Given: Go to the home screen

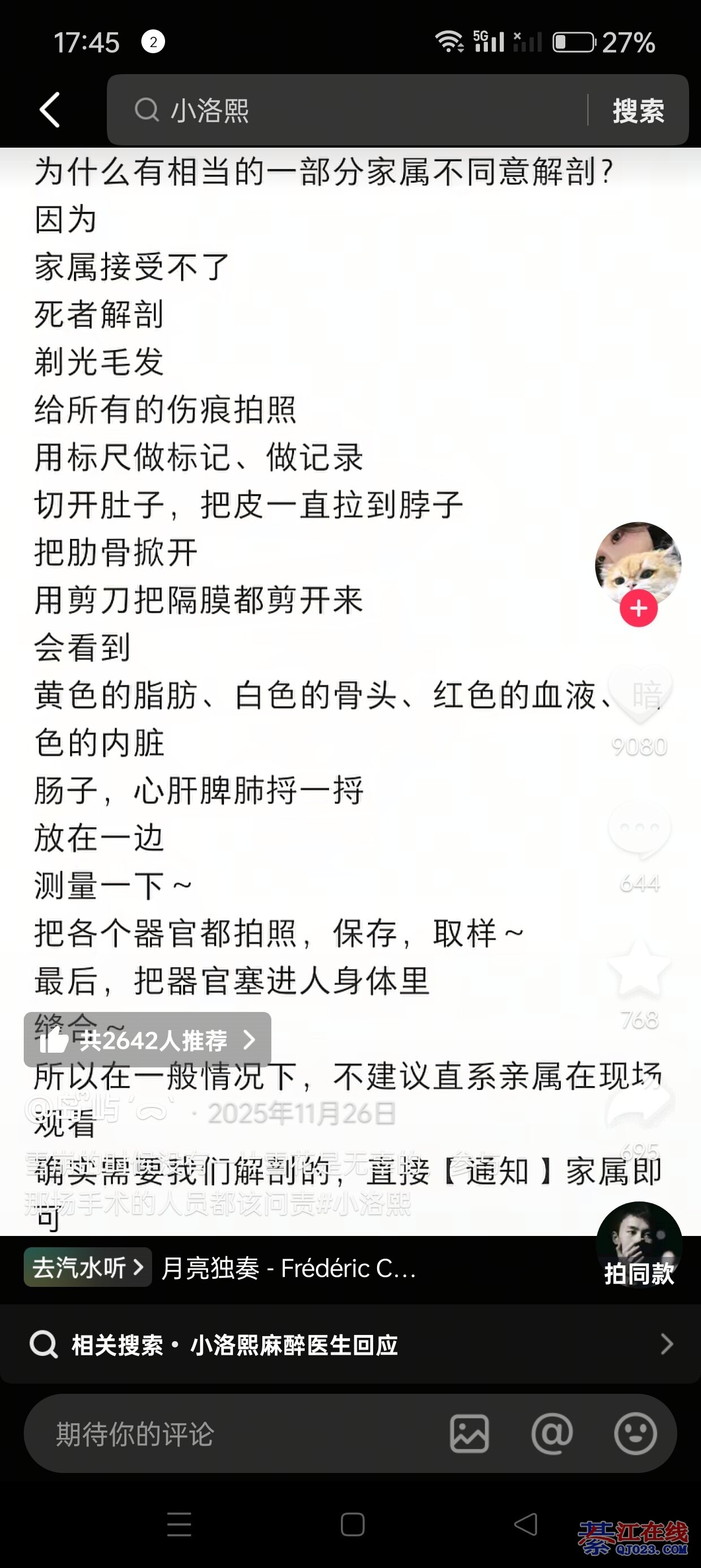Looking at the screenshot, I should tap(352, 1524).
